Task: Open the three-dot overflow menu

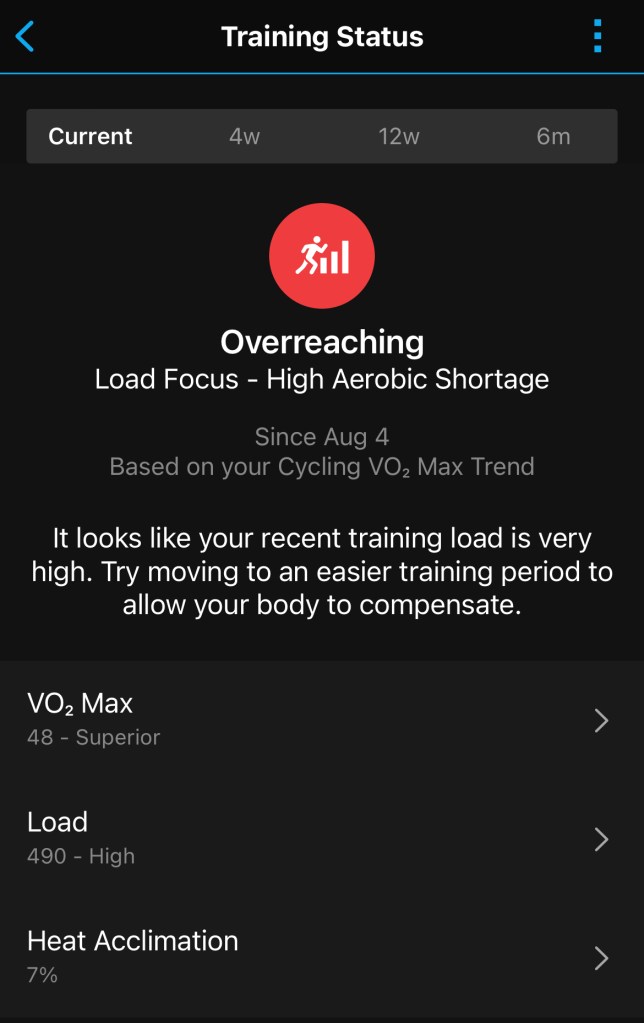Action: 597,37
